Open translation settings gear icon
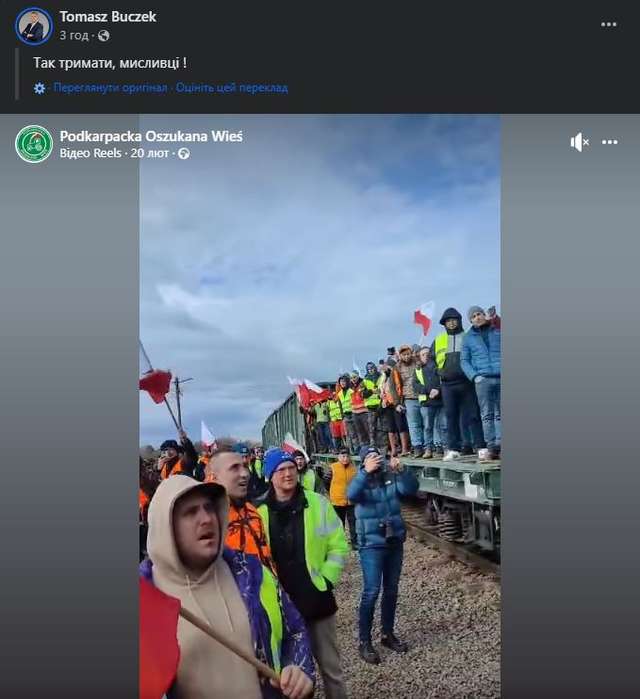The image size is (640, 699). 40,88
